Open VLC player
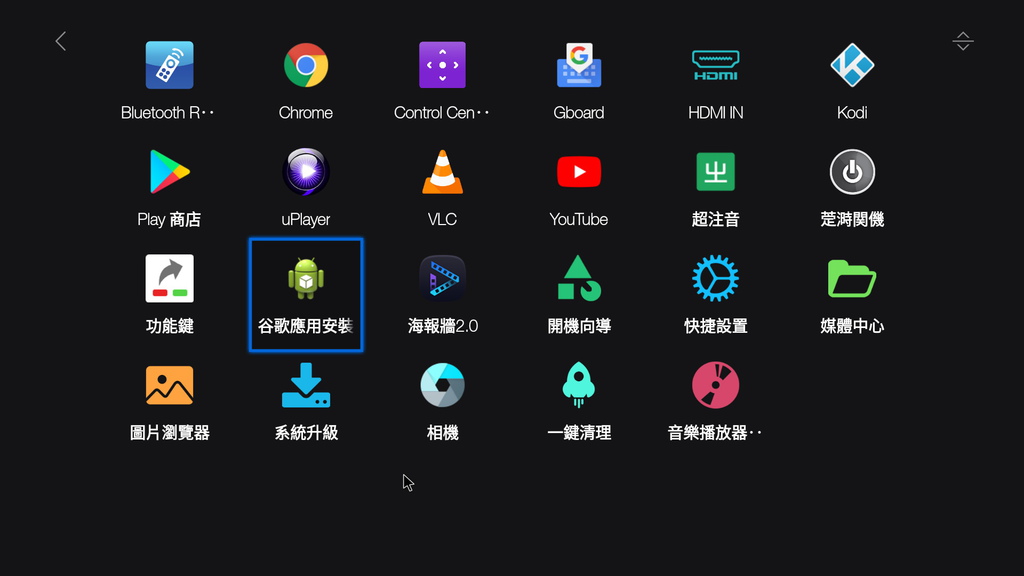This screenshot has height=576, width=1024. tap(442, 172)
